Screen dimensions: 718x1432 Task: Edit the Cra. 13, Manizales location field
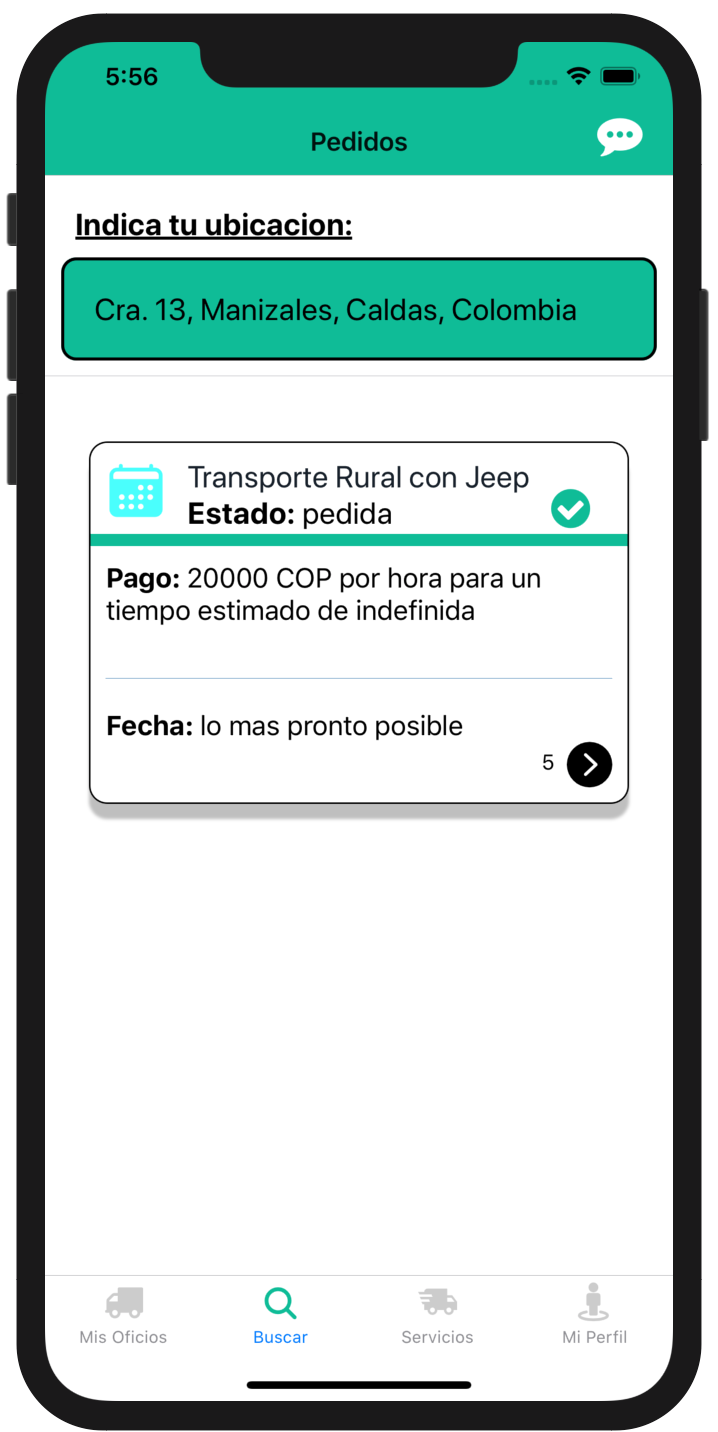[x=358, y=310]
